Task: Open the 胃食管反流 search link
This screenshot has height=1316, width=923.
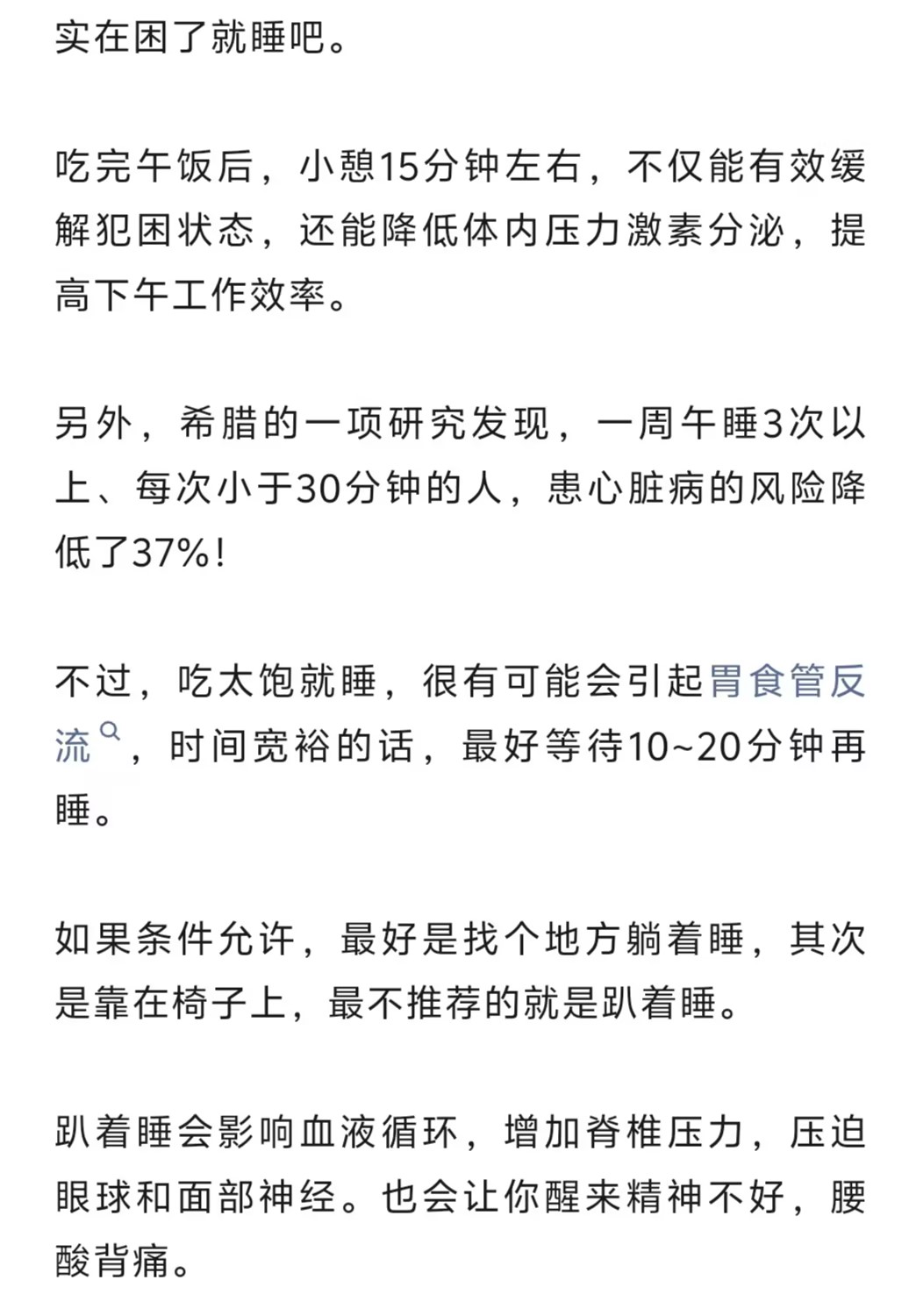Action: [x=786, y=682]
